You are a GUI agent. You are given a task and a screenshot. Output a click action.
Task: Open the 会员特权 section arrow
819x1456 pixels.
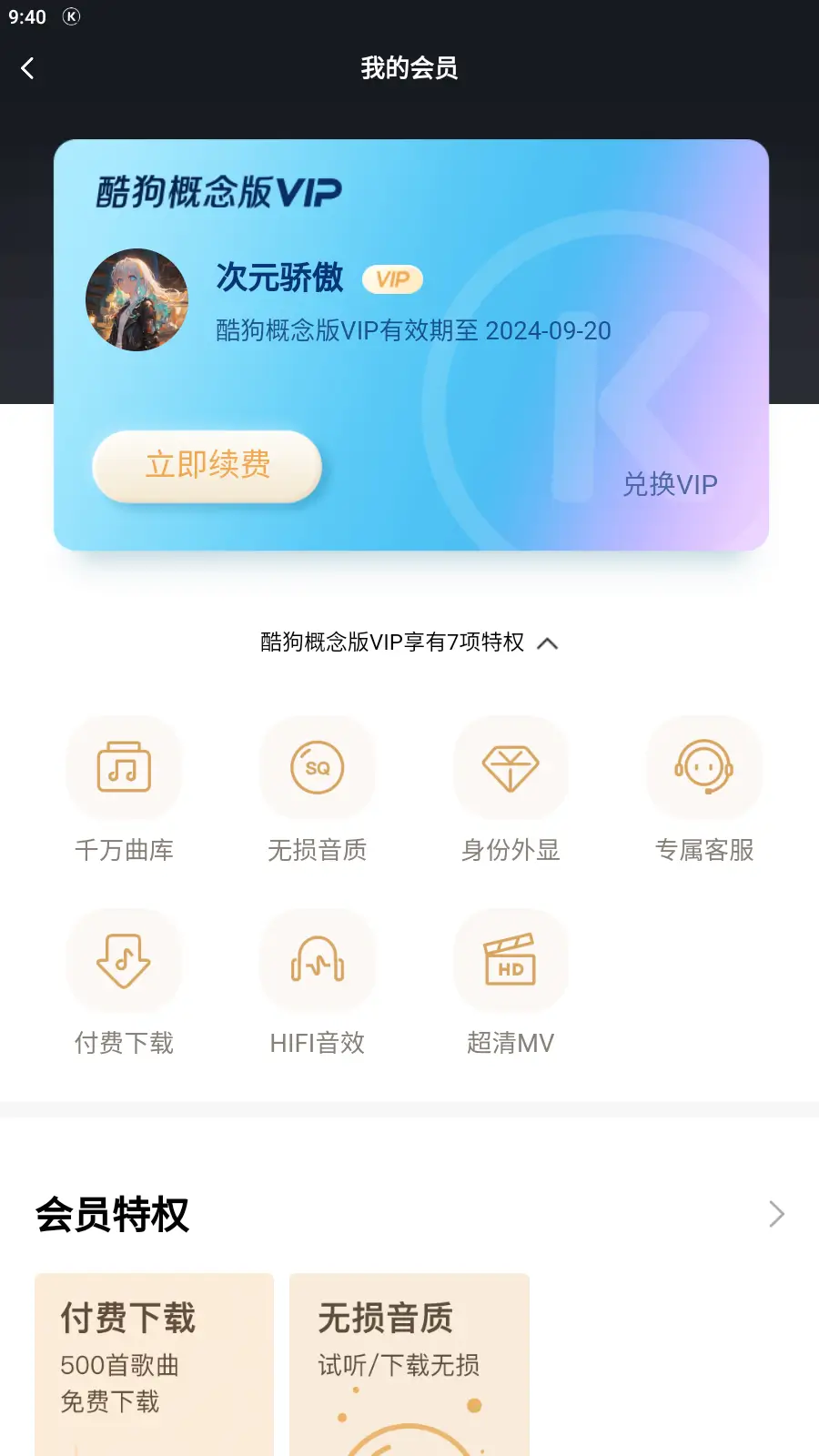point(776,1214)
